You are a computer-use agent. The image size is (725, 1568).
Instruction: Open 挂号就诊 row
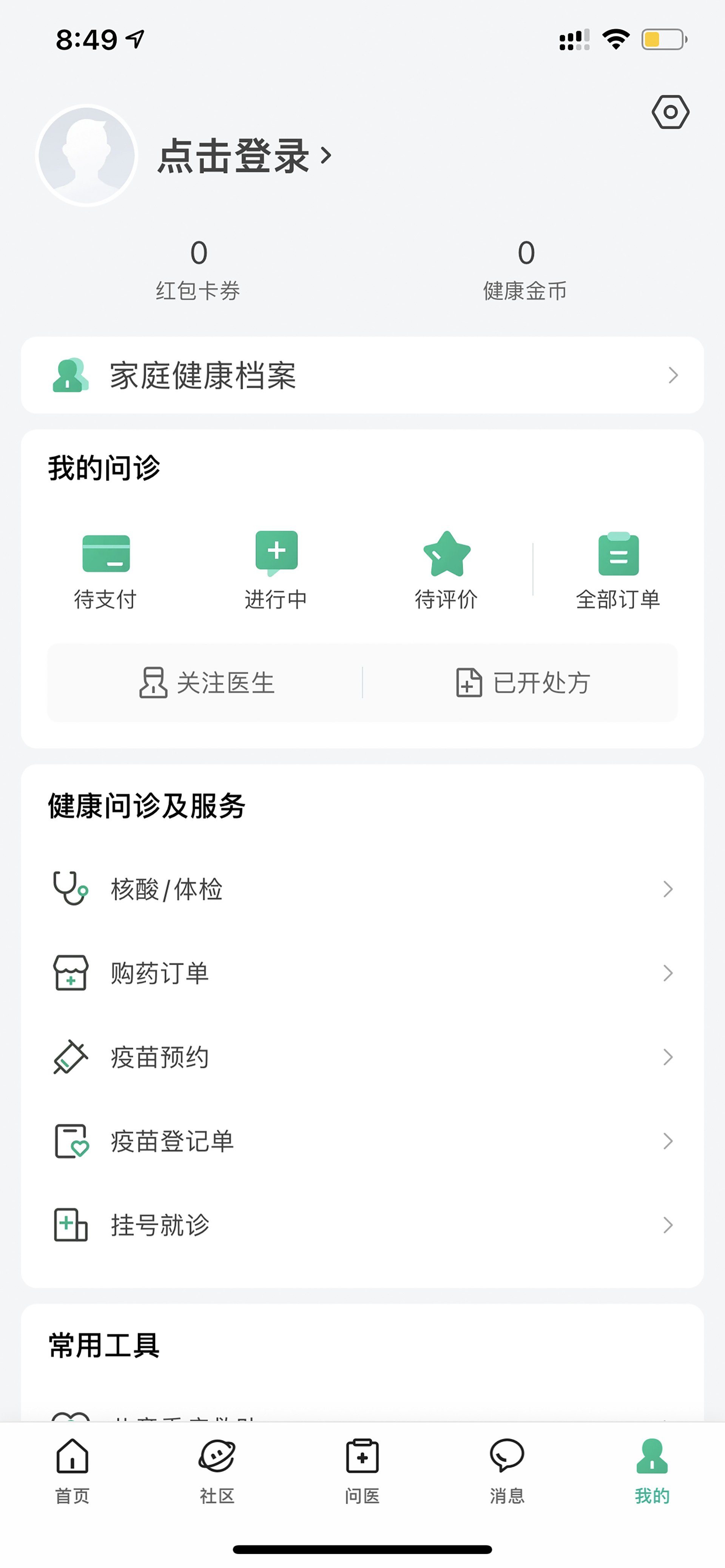pyautogui.click(x=362, y=1225)
